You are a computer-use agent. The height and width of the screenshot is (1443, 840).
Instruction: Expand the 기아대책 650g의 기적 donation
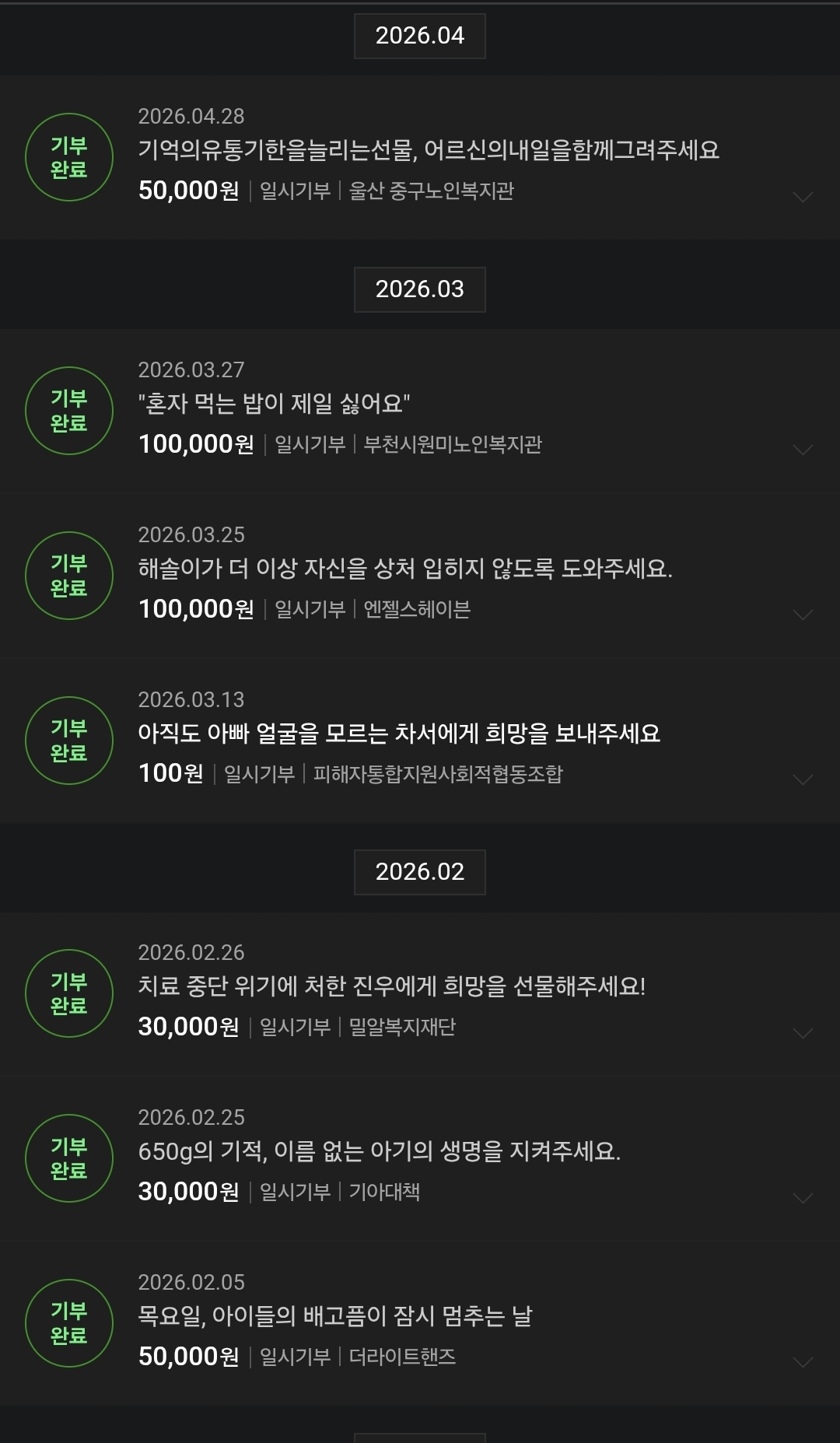(x=803, y=1198)
